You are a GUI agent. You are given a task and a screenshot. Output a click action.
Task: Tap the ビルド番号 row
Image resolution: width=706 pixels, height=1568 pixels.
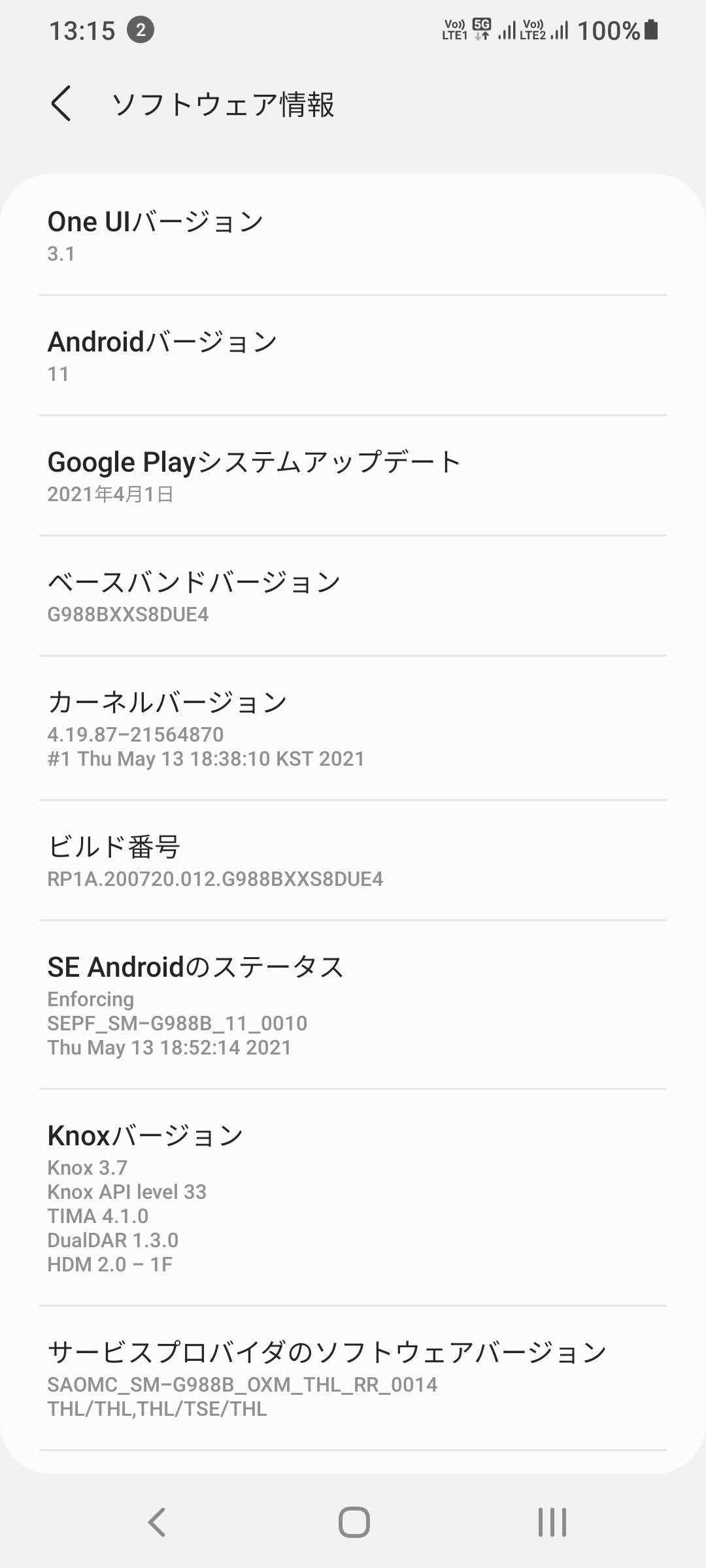[353, 860]
